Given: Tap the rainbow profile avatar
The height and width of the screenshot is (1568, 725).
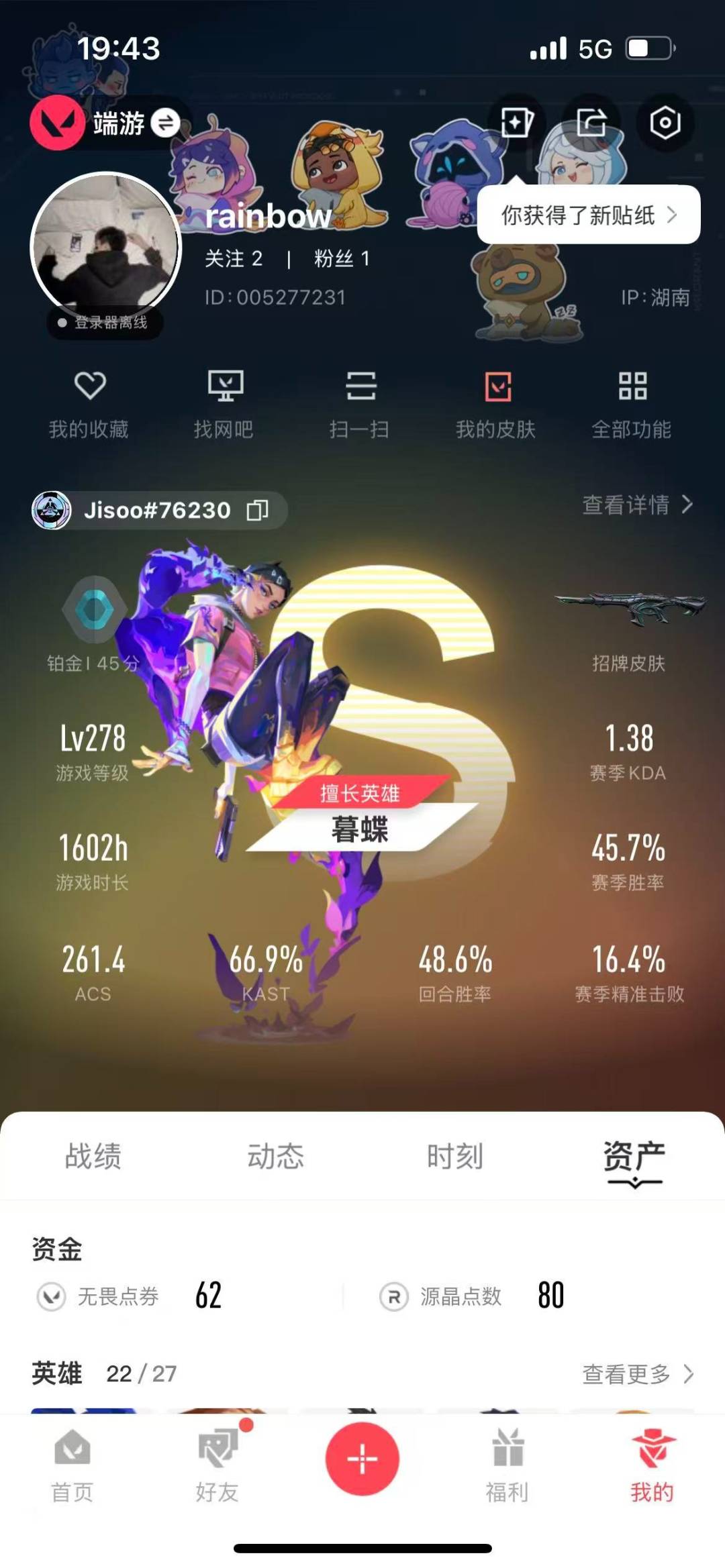Looking at the screenshot, I should pos(106,246).
